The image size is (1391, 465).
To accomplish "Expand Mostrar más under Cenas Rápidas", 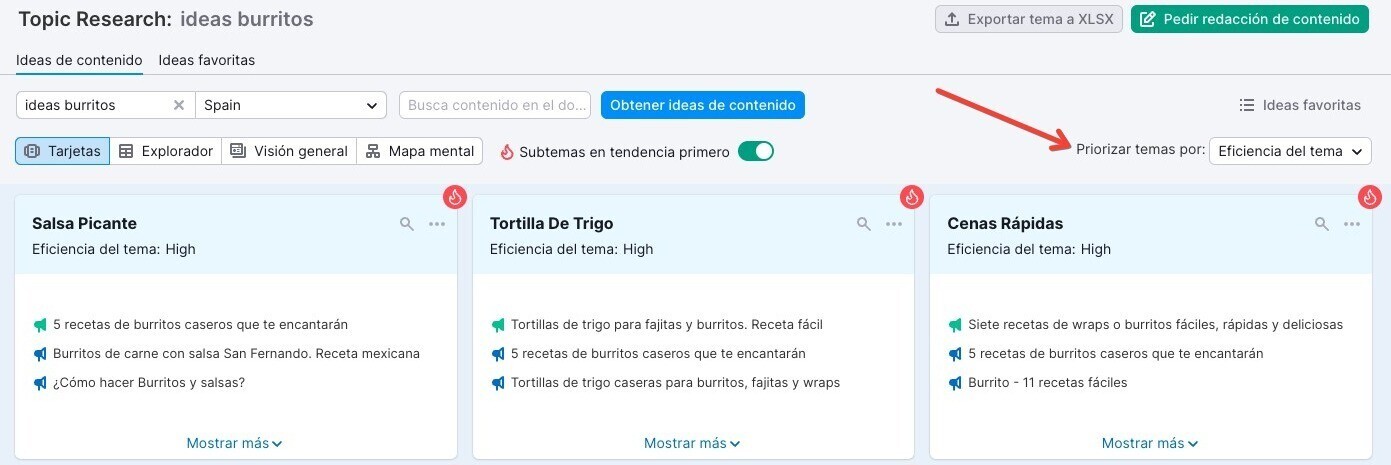I will click(x=1150, y=443).
